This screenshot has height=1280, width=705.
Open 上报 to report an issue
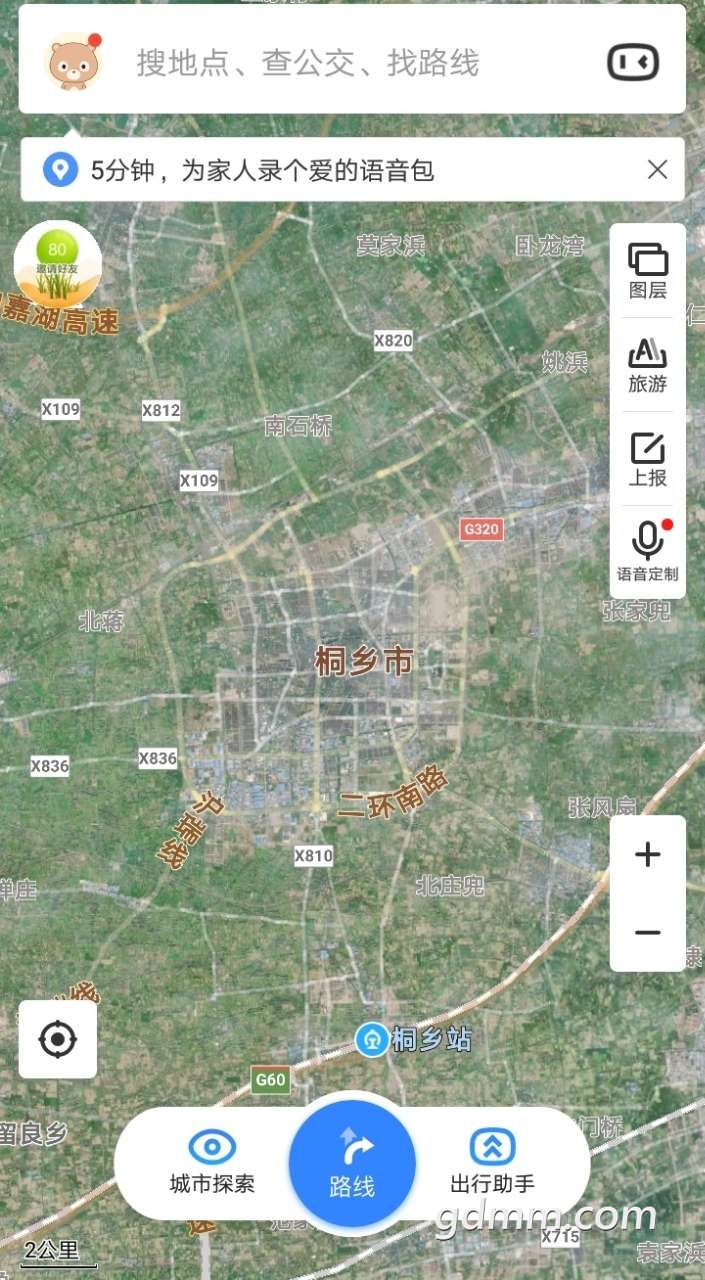coord(648,459)
